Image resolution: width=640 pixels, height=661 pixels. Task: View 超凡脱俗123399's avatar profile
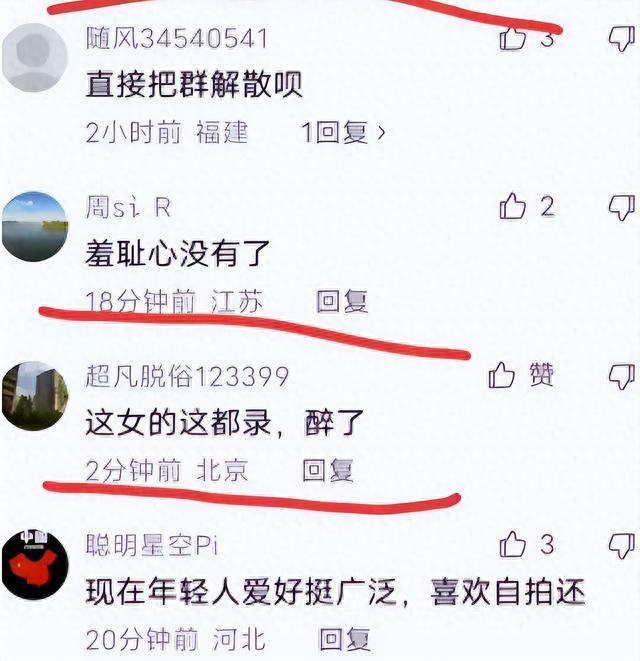[x=35, y=395]
